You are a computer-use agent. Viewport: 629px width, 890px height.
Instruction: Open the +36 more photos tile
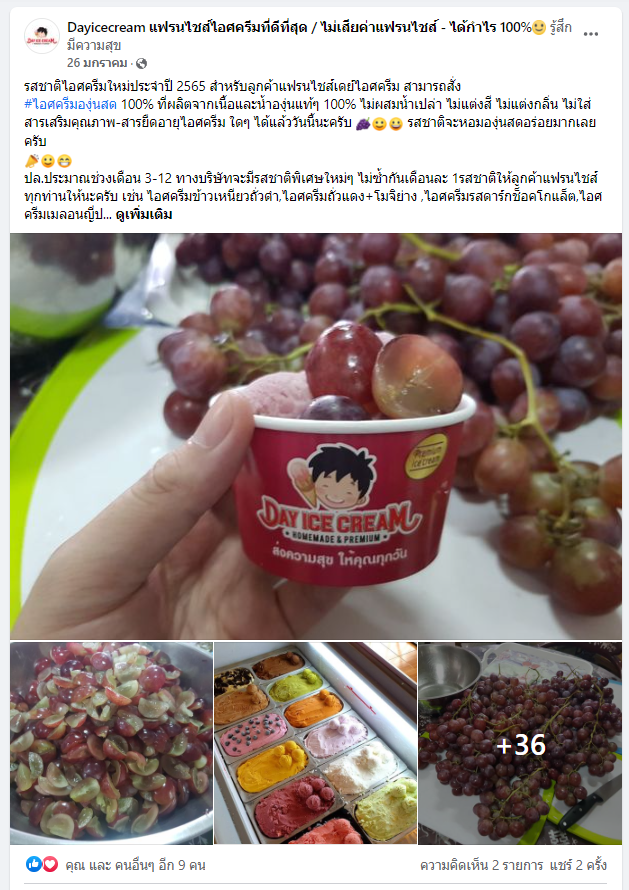tap(520, 742)
